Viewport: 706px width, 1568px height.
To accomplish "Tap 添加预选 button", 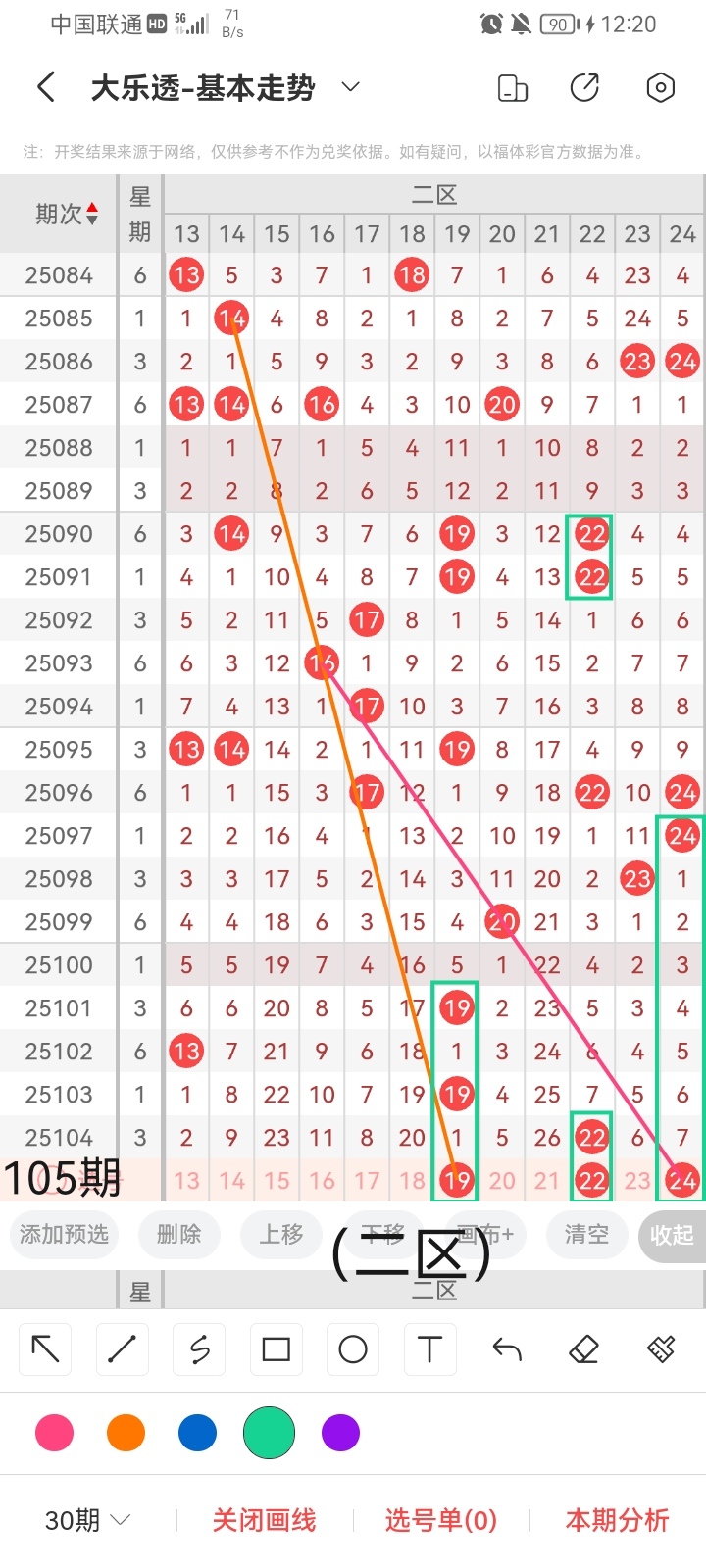I will pyautogui.click(x=65, y=1234).
